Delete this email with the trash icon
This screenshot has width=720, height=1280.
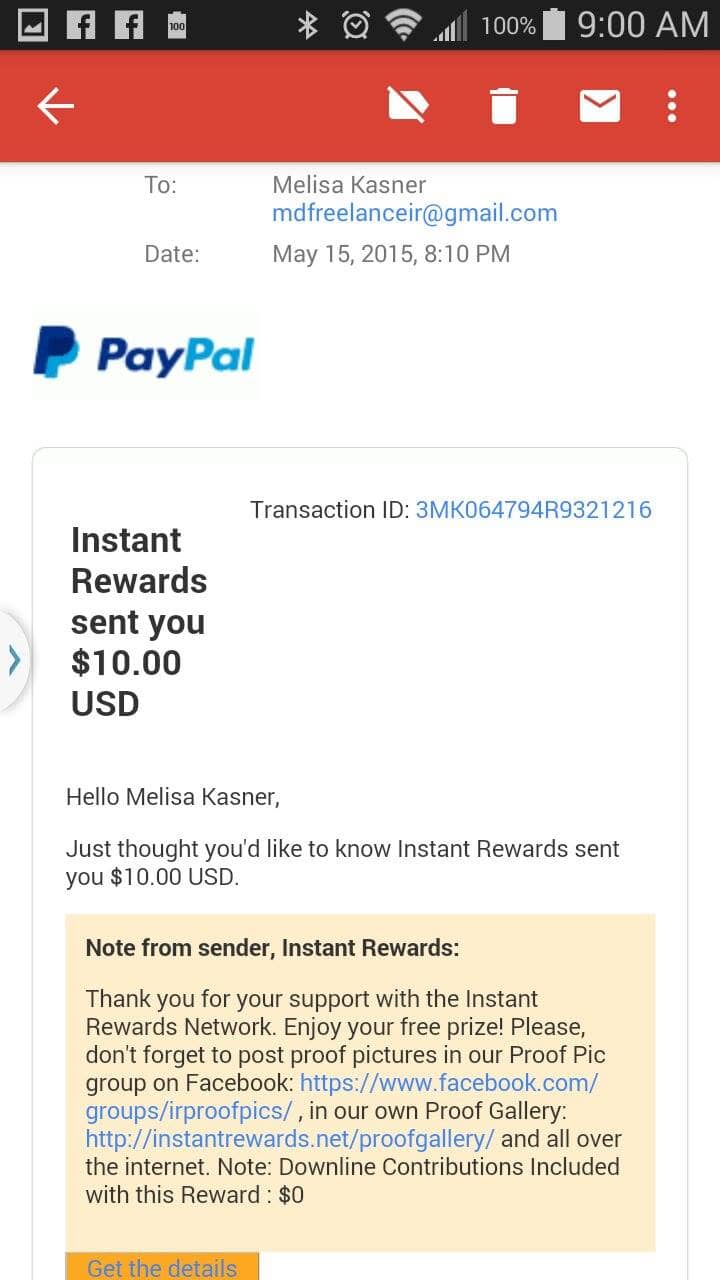504,105
